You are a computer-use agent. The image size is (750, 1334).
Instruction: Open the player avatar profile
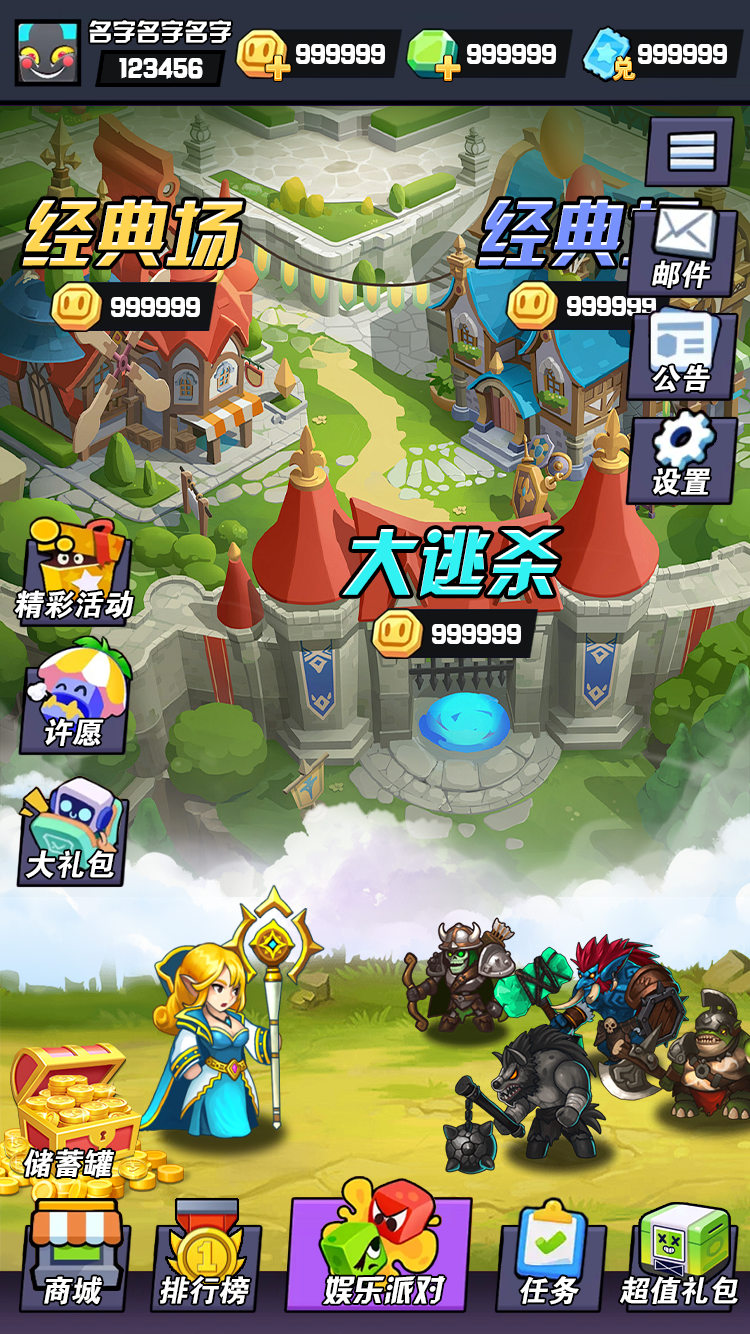click(x=47, y=52)
